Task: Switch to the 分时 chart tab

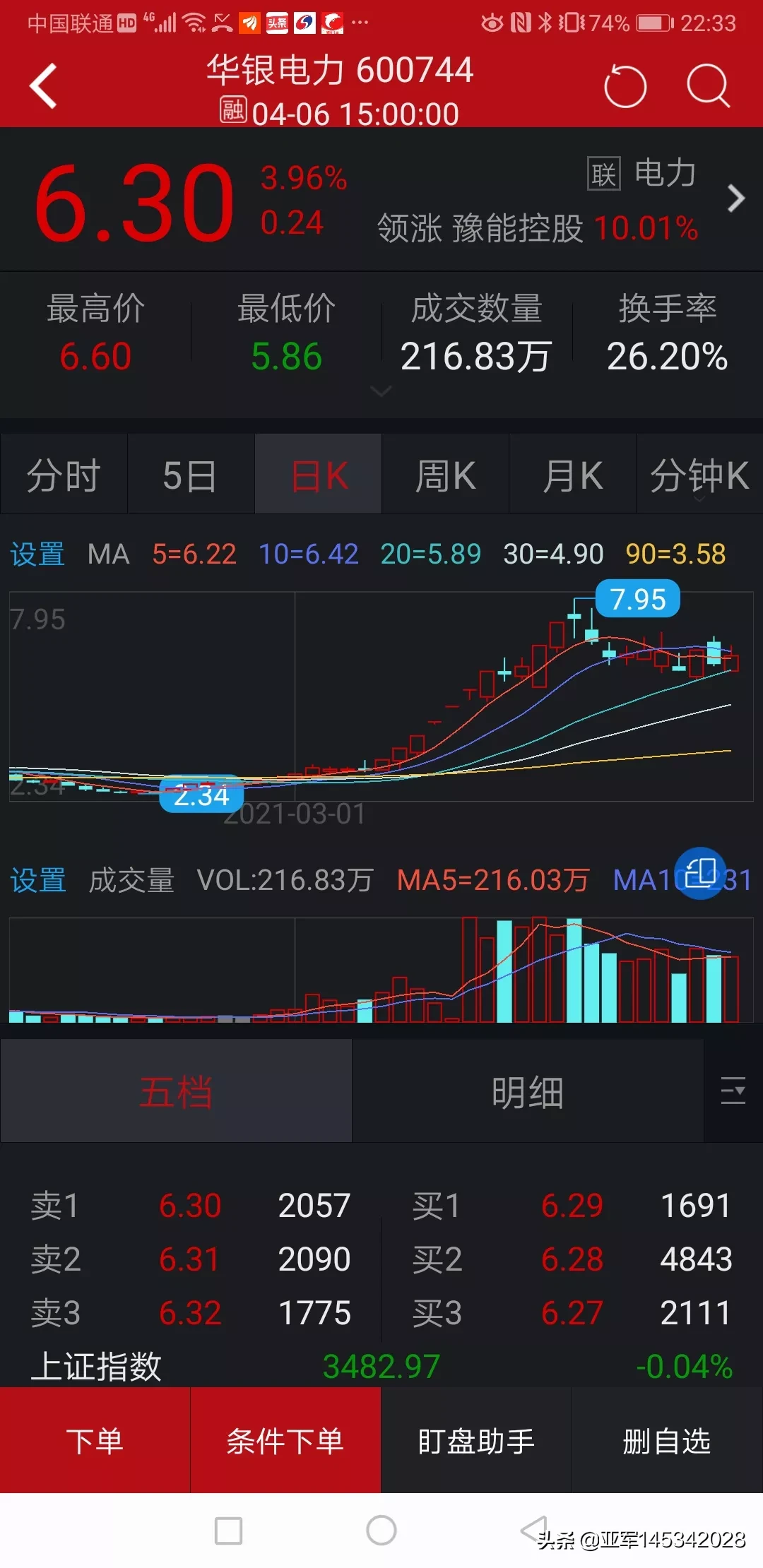Action: point(64,475)
